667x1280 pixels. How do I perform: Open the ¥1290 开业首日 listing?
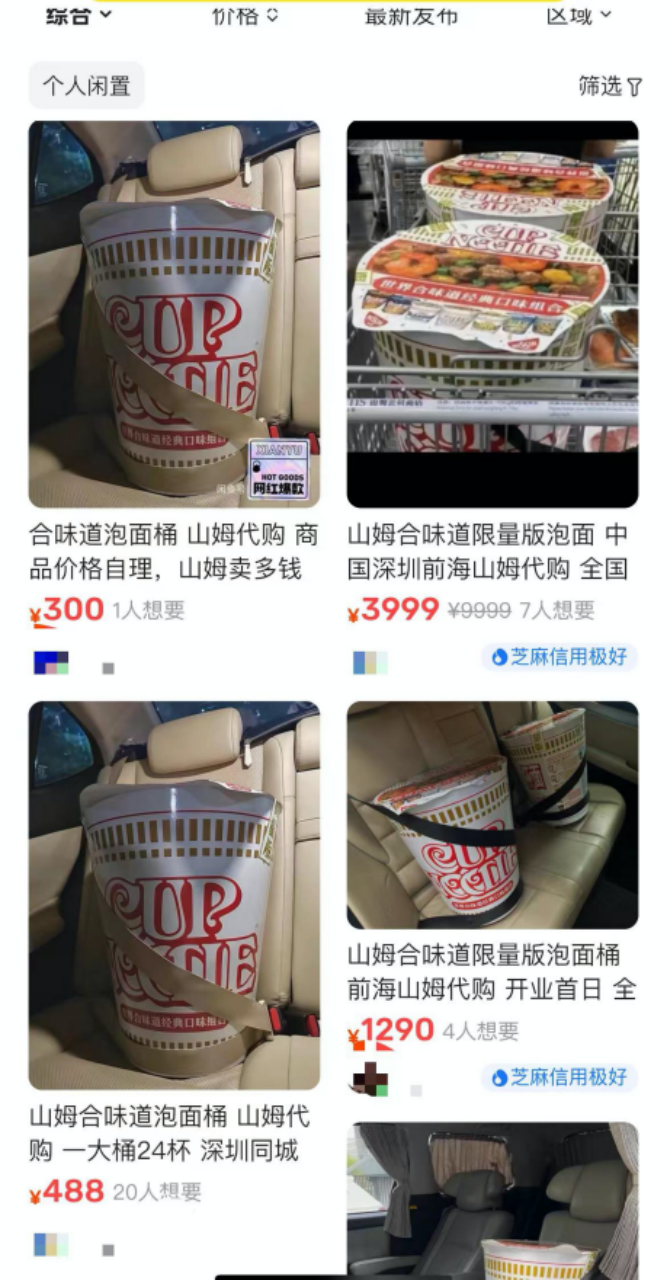492,814
